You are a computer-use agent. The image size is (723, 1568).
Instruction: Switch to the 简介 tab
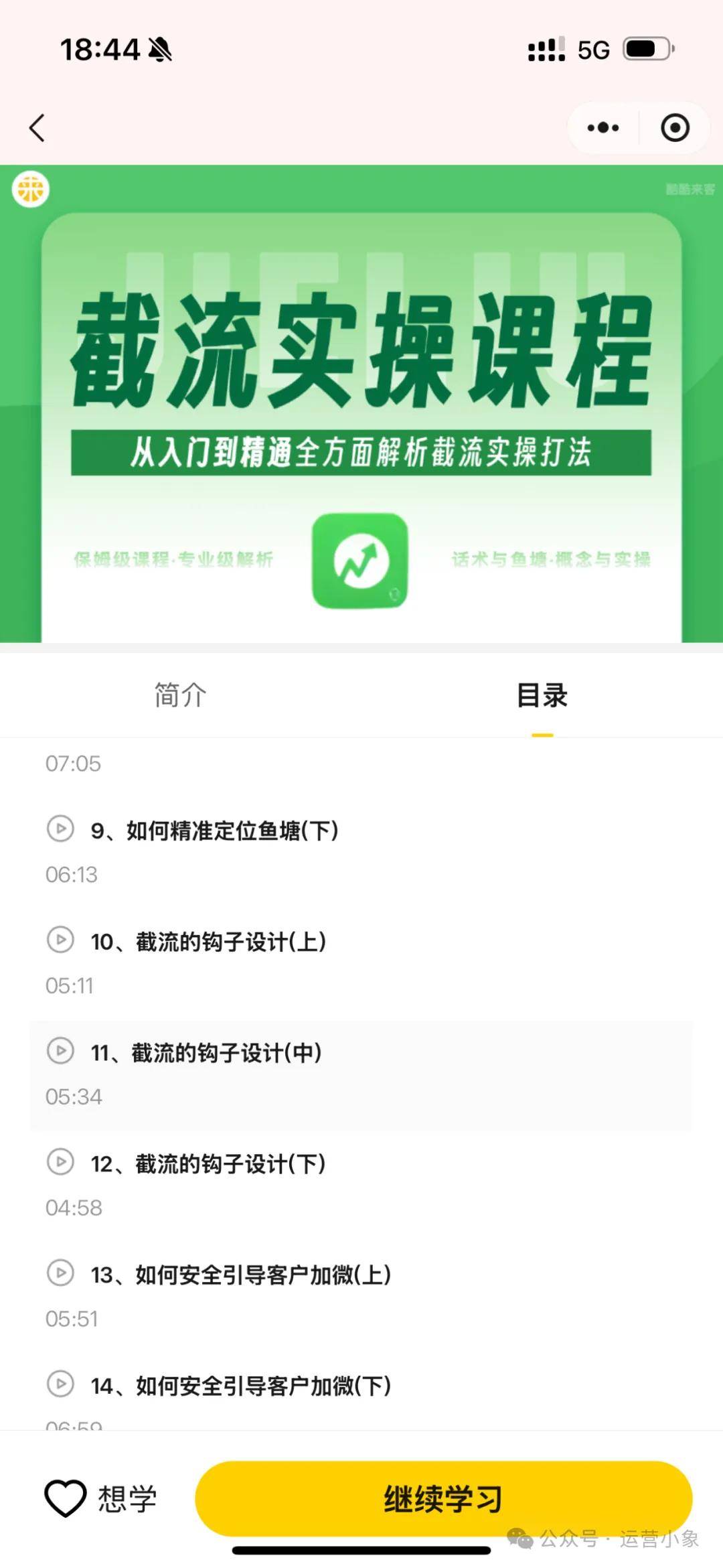coord(180,695)
